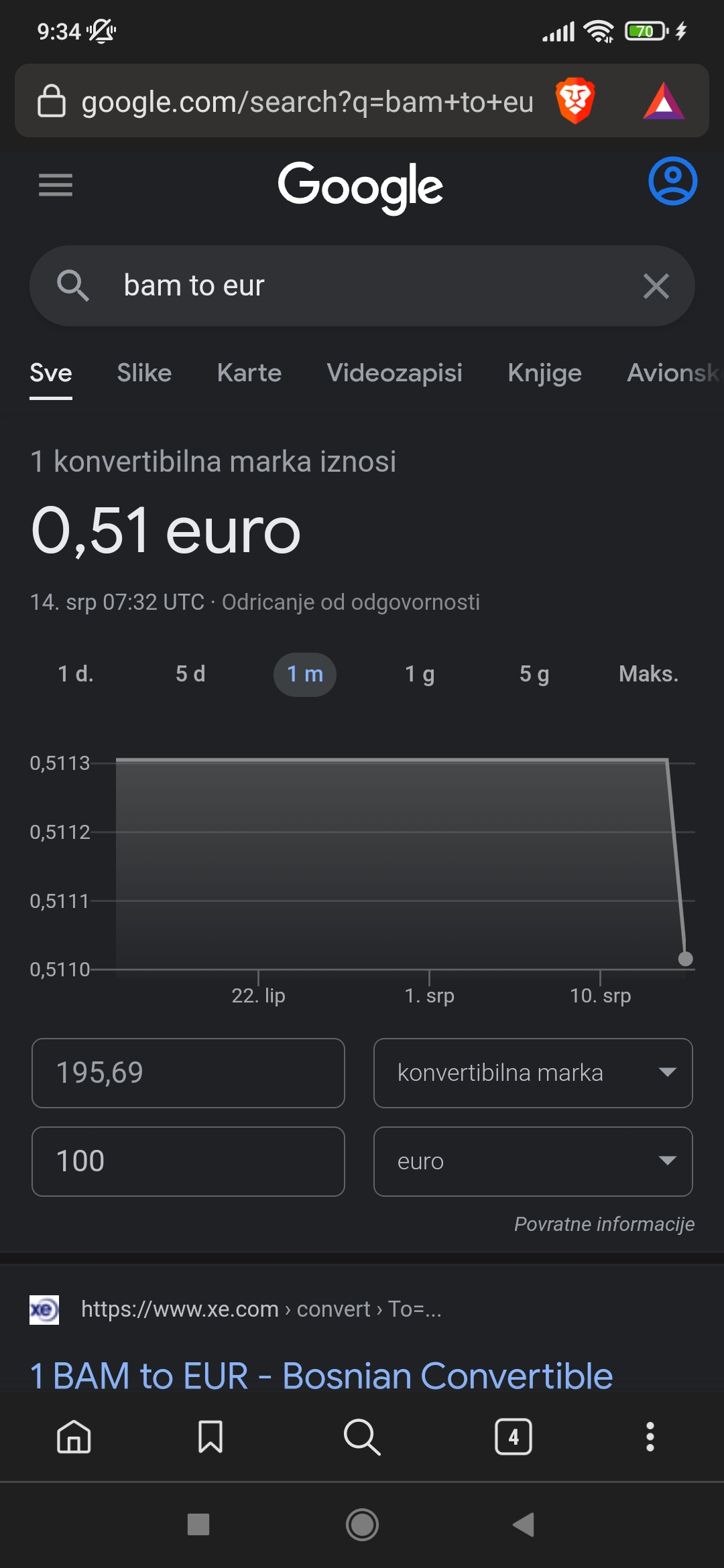Viewport: 724px width, 1568px height.
Task: Edit the 195,69 amount field
Action: pyautogui.click(x=188, y=1073)
